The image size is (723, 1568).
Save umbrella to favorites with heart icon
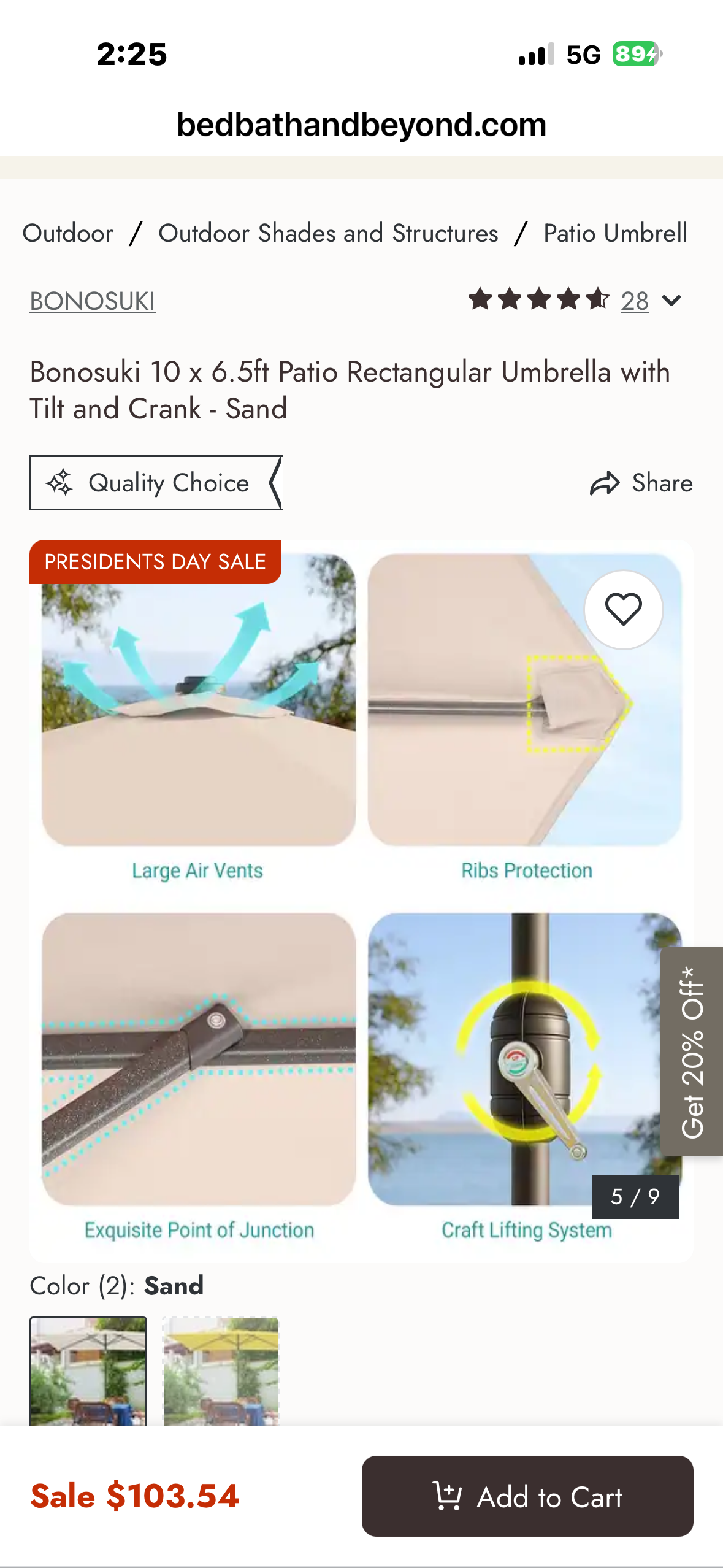[x=623, y=610]
